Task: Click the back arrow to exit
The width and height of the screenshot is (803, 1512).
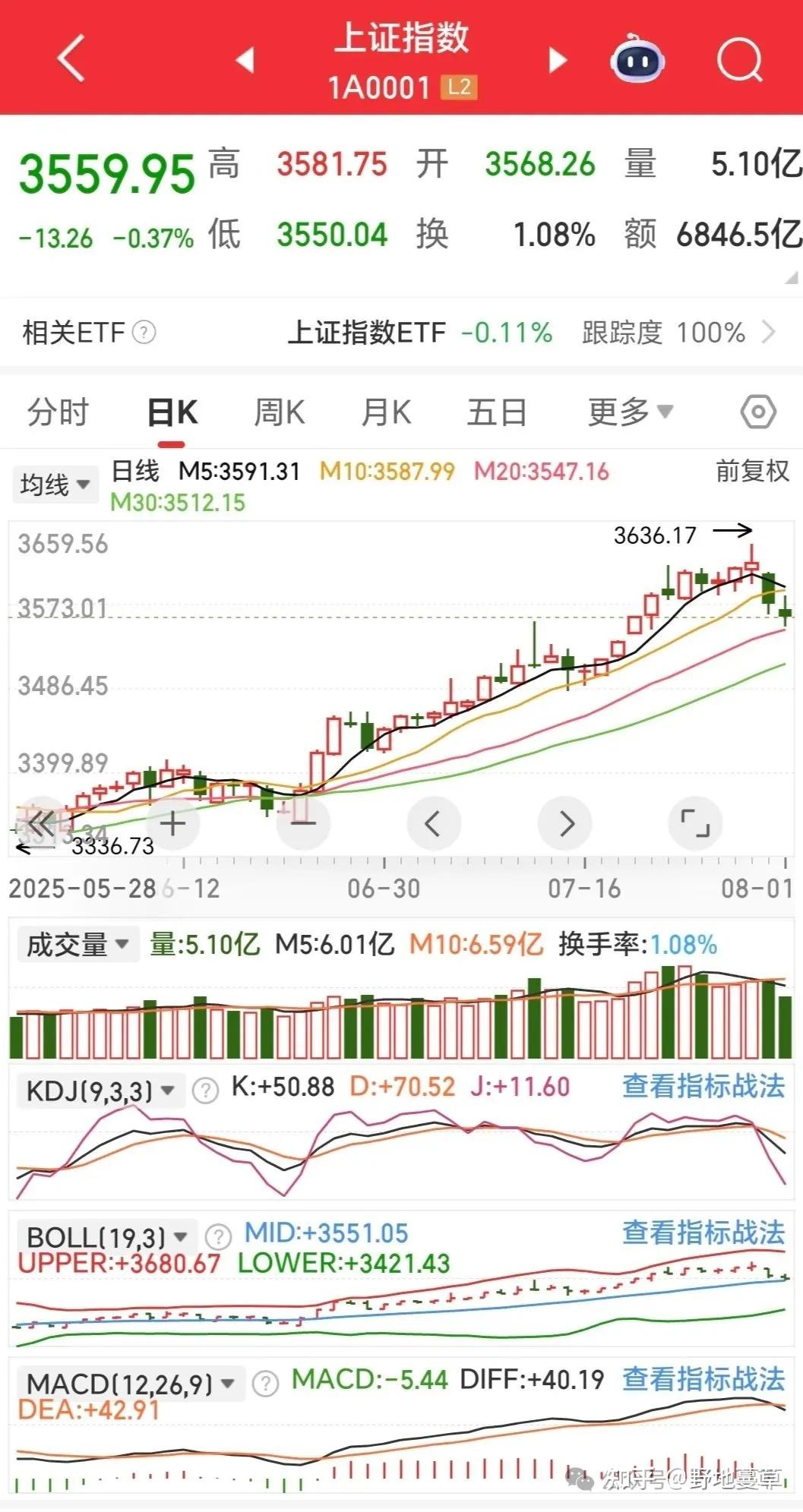Action: (x=71, y=58)
